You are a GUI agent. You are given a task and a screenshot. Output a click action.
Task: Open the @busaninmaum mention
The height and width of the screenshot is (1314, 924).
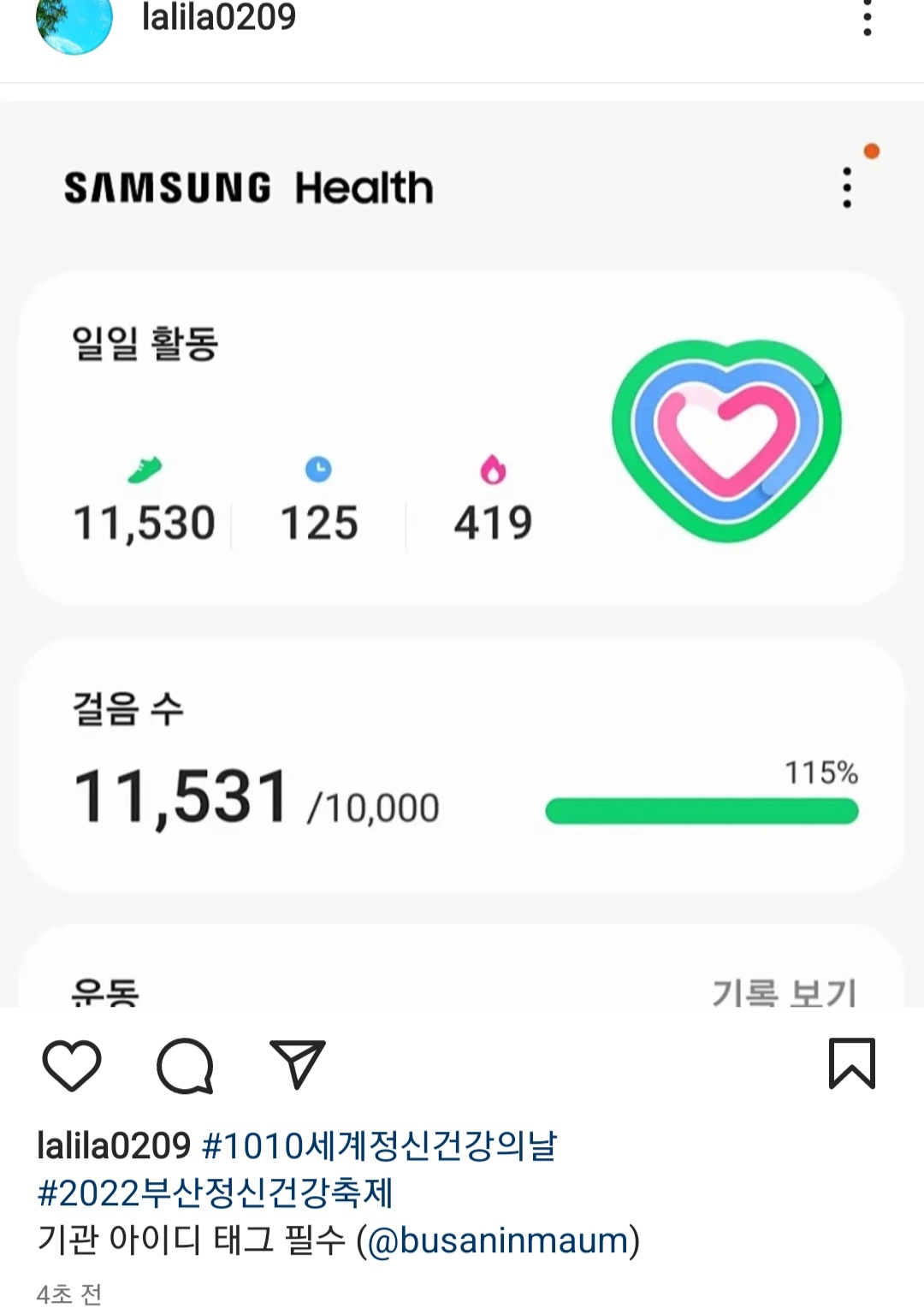(498, 1240)
